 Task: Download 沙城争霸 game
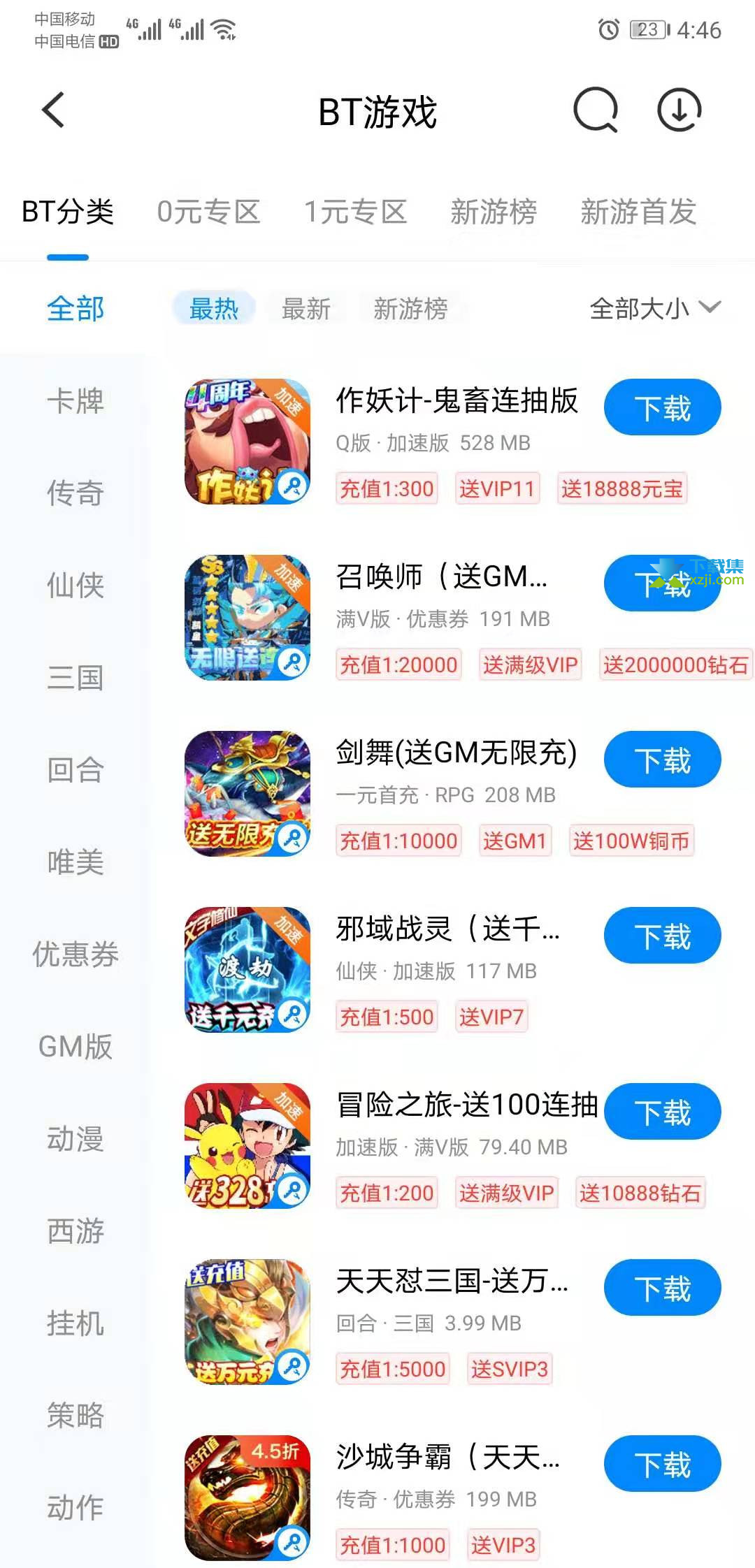[x=662, y=1464]
